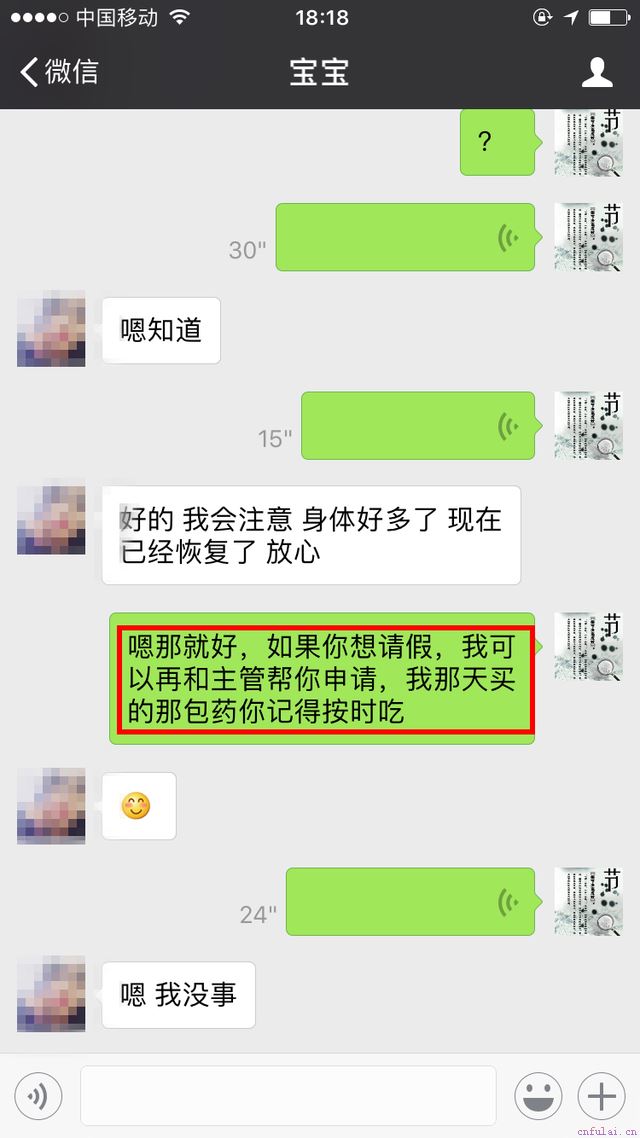Go back to the 微信 chat list
Viewport: 640px width, 1138px height.
click(58, 72)
